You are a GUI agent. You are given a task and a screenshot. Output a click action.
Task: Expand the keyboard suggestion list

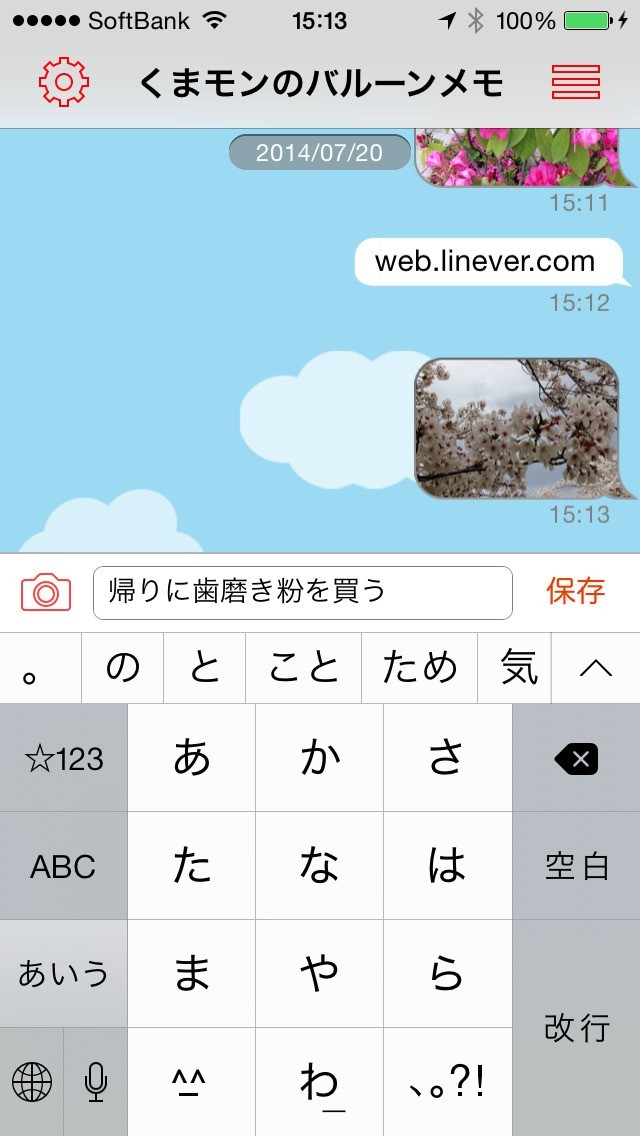tap(596, 668)
